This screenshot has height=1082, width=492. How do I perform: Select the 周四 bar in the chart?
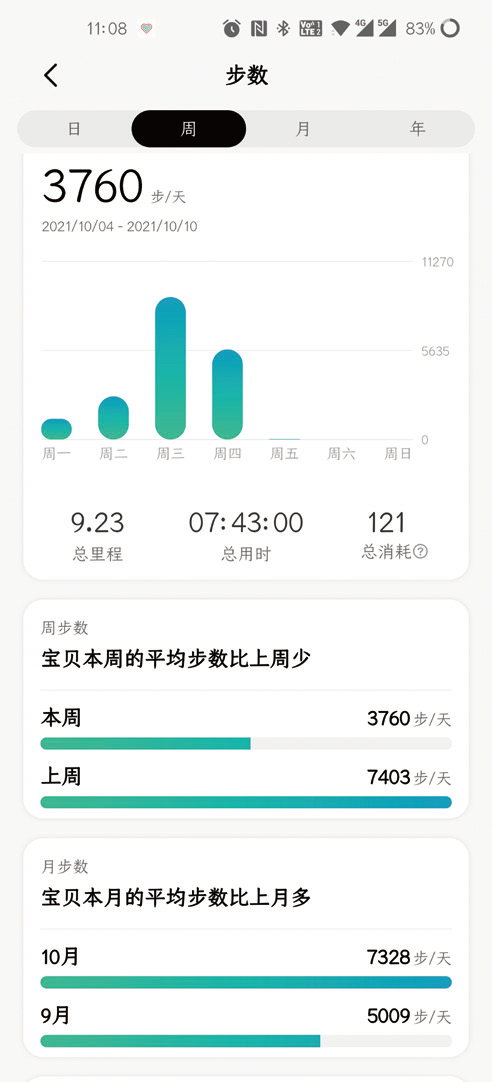(227, 395)
